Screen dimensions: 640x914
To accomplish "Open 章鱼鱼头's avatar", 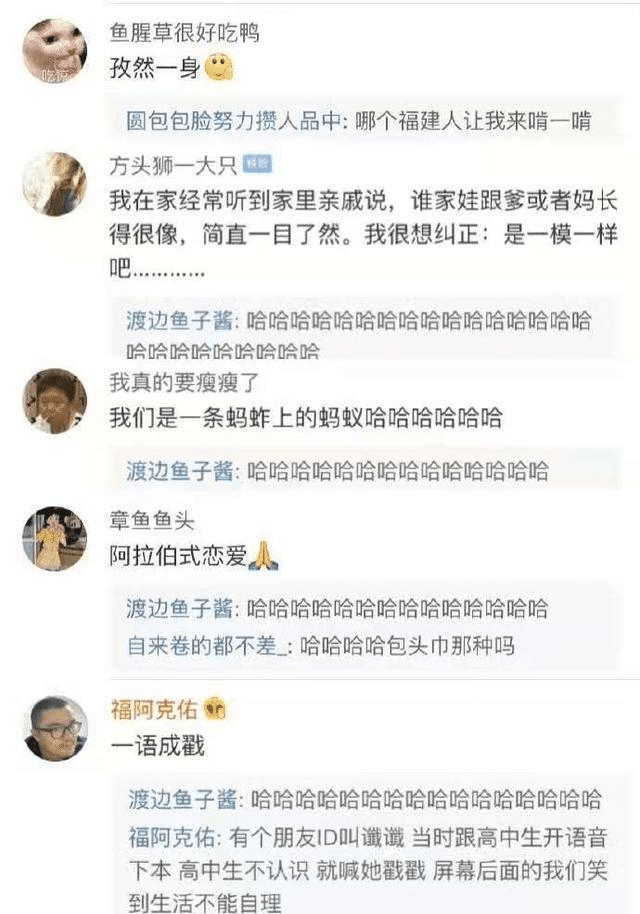I will pyautogui.click(x=54, y=539).
